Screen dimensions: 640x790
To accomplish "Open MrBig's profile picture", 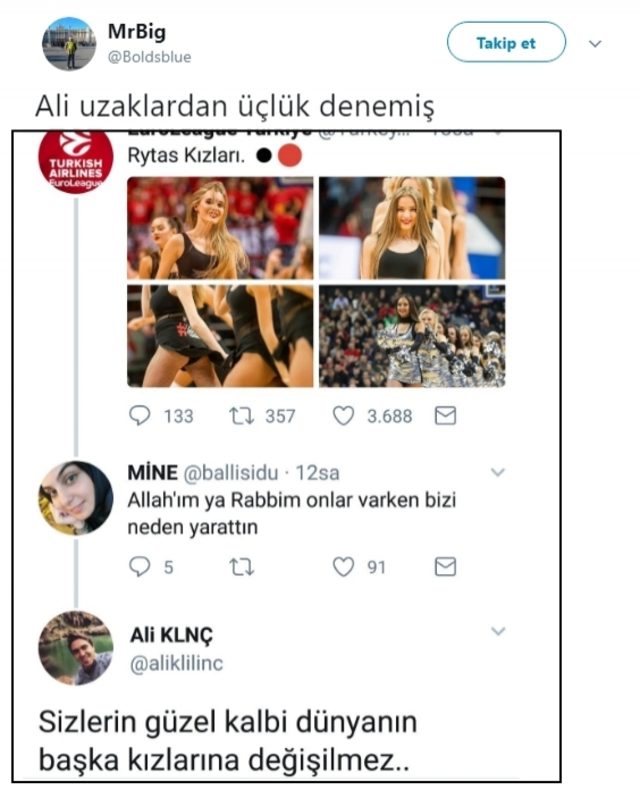I will point(69,44).
